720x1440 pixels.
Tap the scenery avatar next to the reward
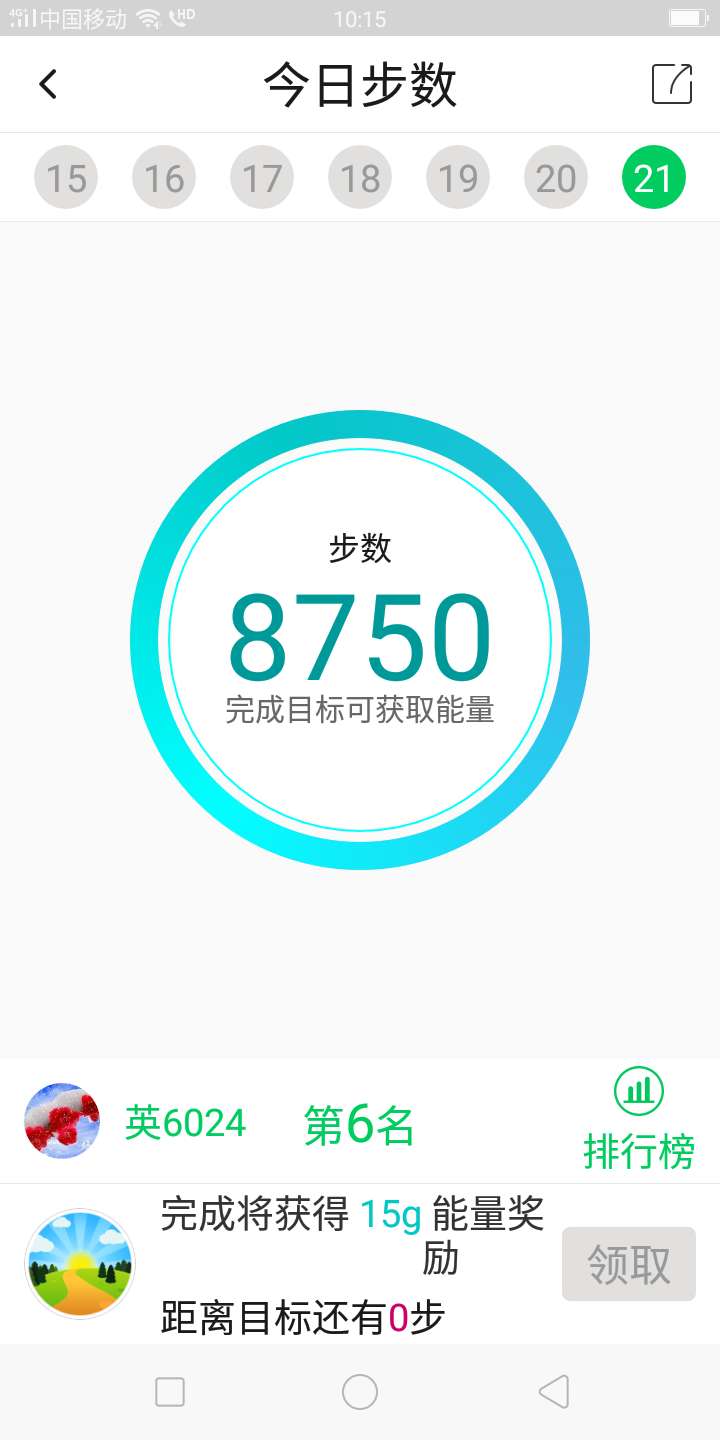(x=79, y=1263)
